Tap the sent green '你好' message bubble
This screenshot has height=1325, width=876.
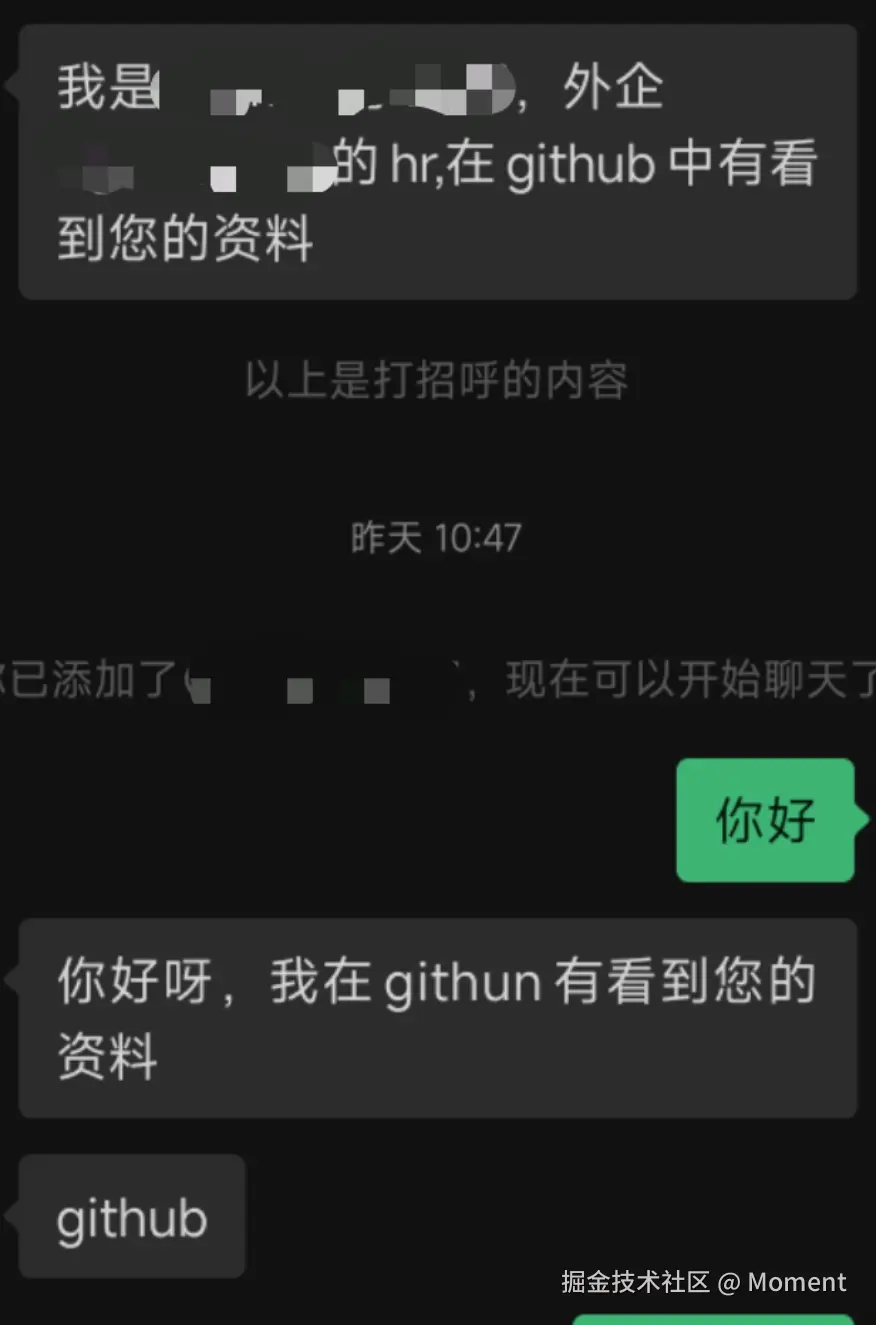[766, 820]
